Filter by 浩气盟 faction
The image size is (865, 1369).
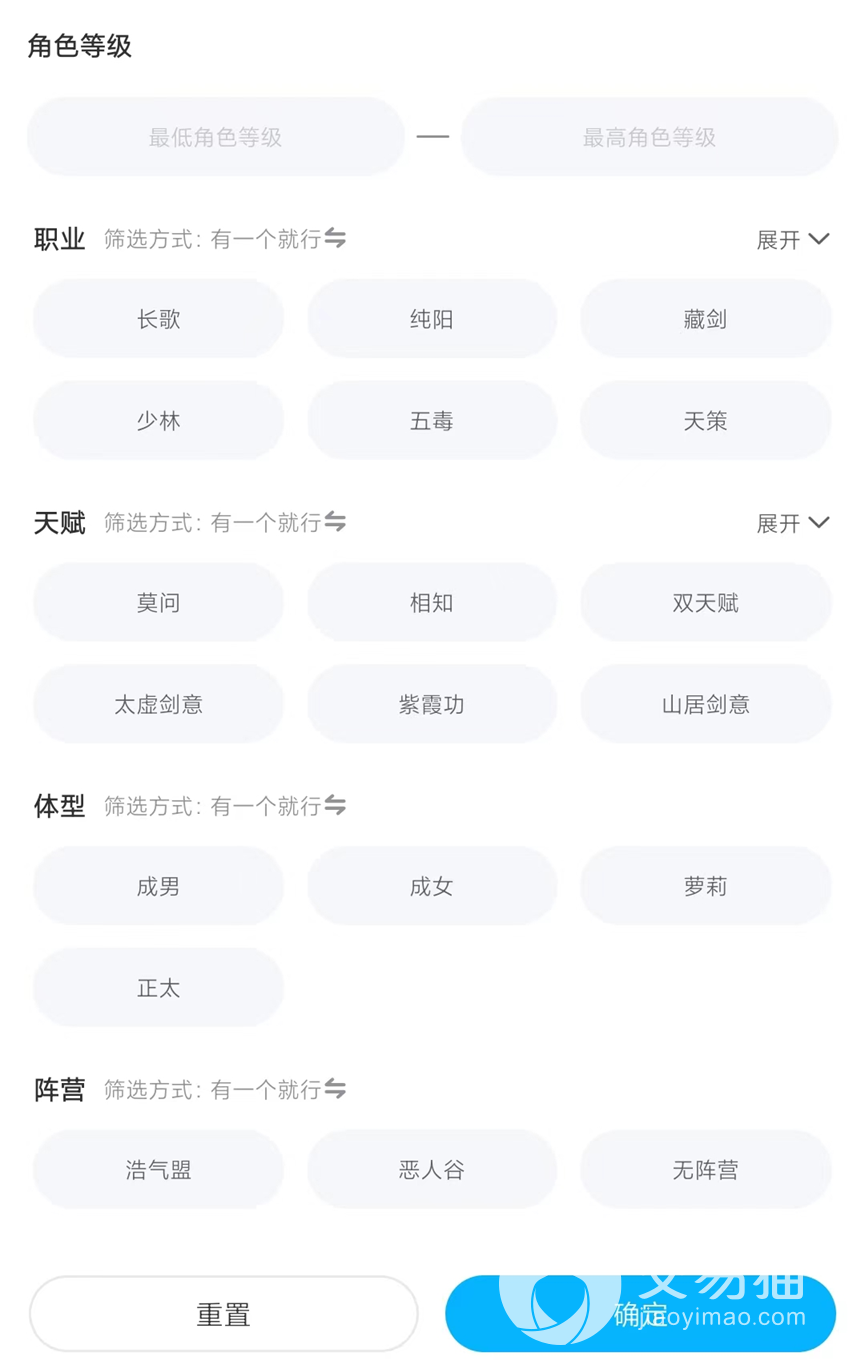[x=159, y=1170]
